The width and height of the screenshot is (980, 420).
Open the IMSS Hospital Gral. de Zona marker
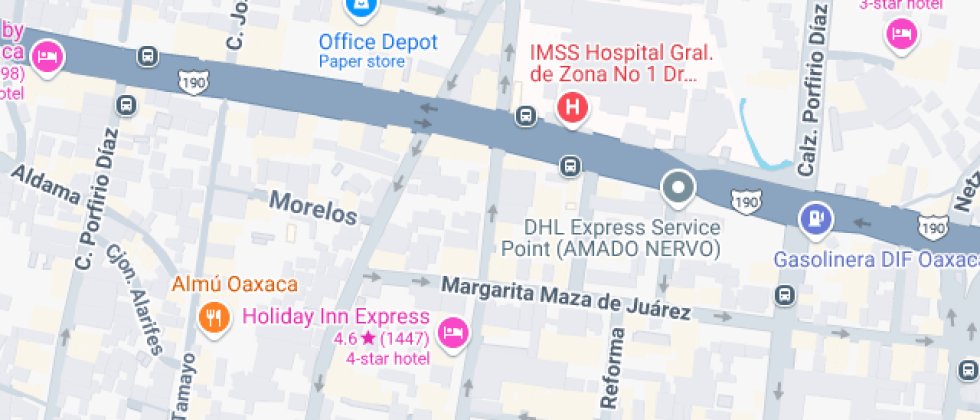pyautogui.click(x=571, y=106)
